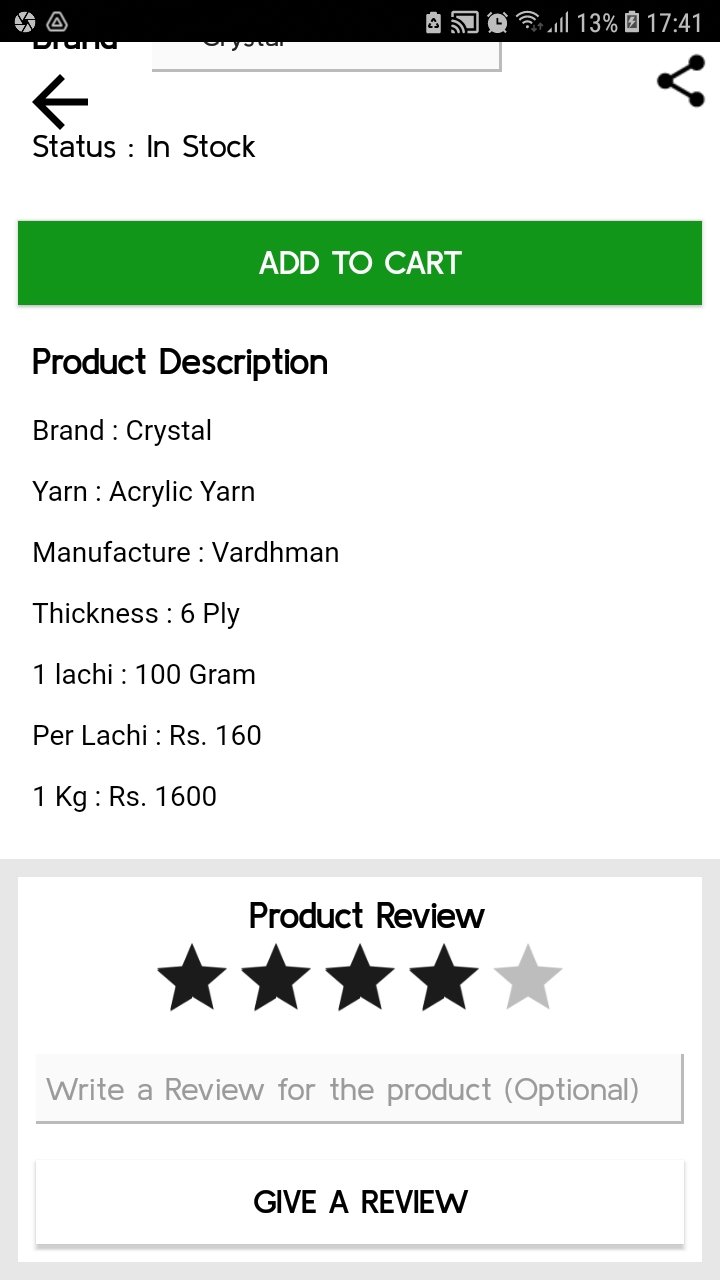This screenshot has height=1280, width=720.
Task: Share this product
Action: pyautogui.click(x=681, y=82)
